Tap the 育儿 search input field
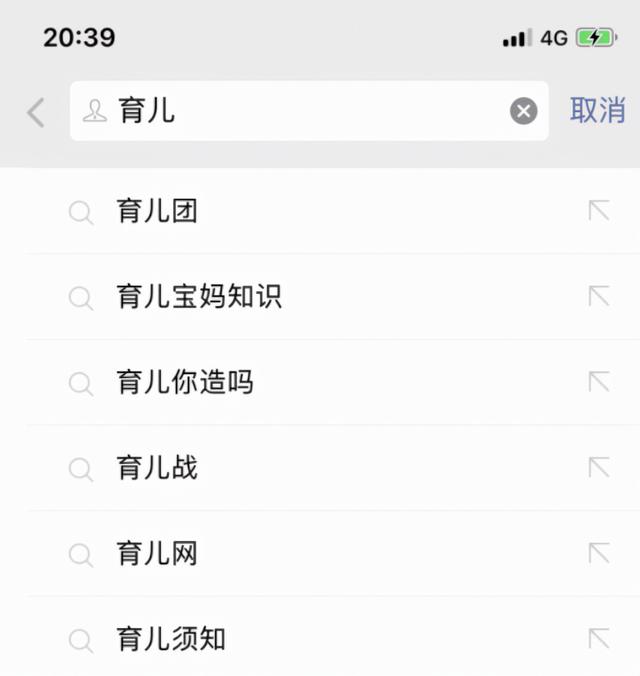The width and height of the screenshot is (640, 676). point(300,111)
